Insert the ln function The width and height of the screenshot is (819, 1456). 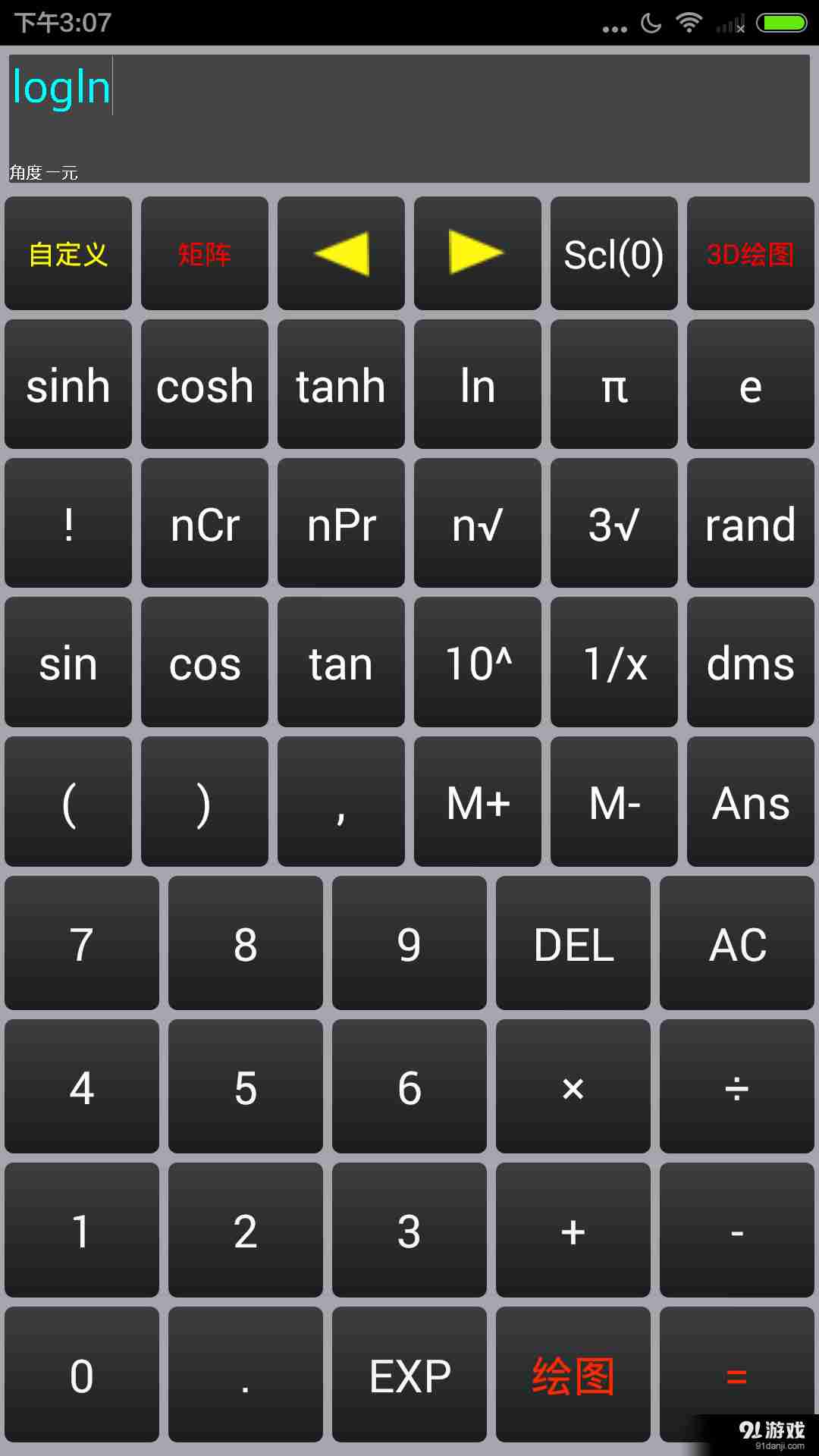pos(478,384)
